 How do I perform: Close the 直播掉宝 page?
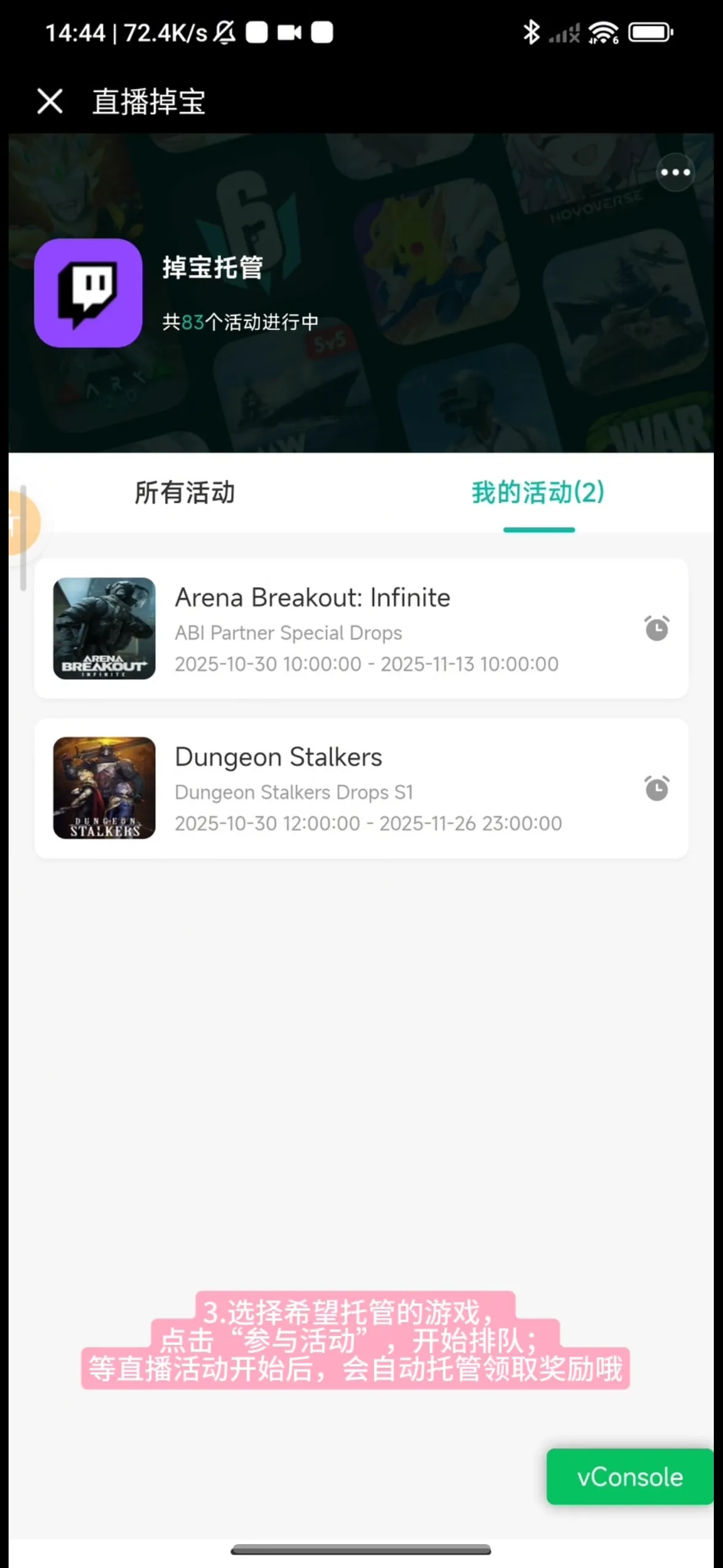point(50,101)
